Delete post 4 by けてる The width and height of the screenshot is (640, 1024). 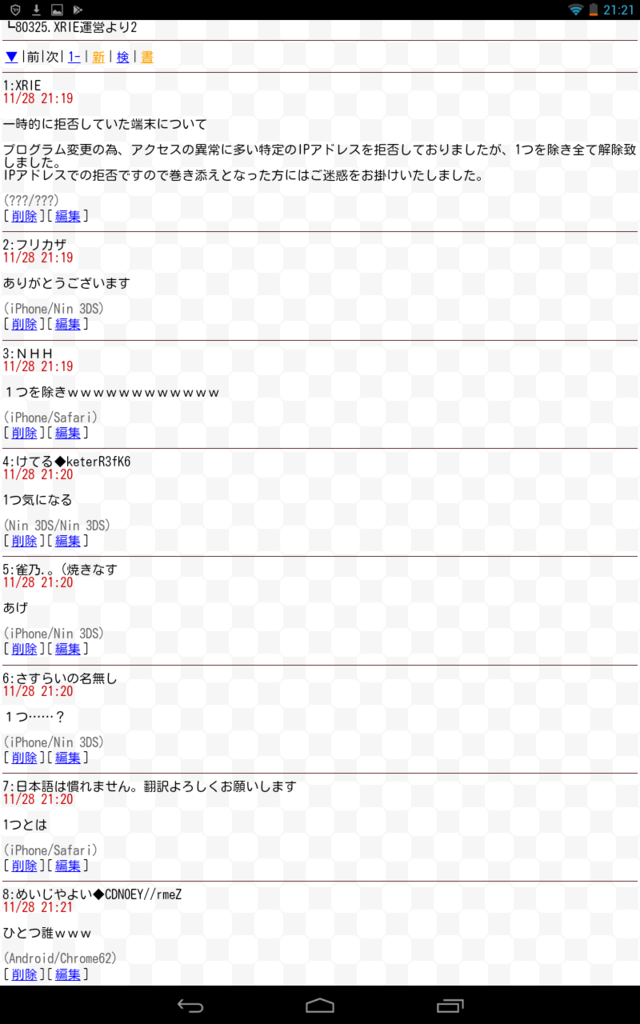tap(24, 541)
